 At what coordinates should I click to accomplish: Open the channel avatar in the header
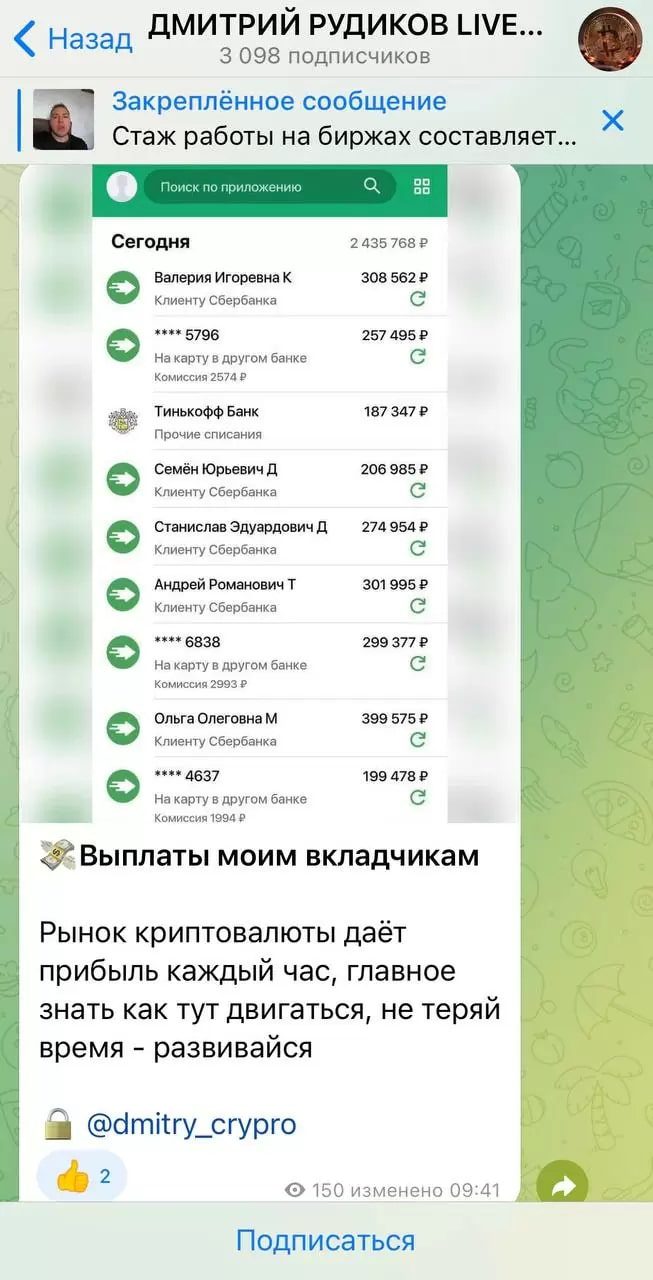pos(610,39)
